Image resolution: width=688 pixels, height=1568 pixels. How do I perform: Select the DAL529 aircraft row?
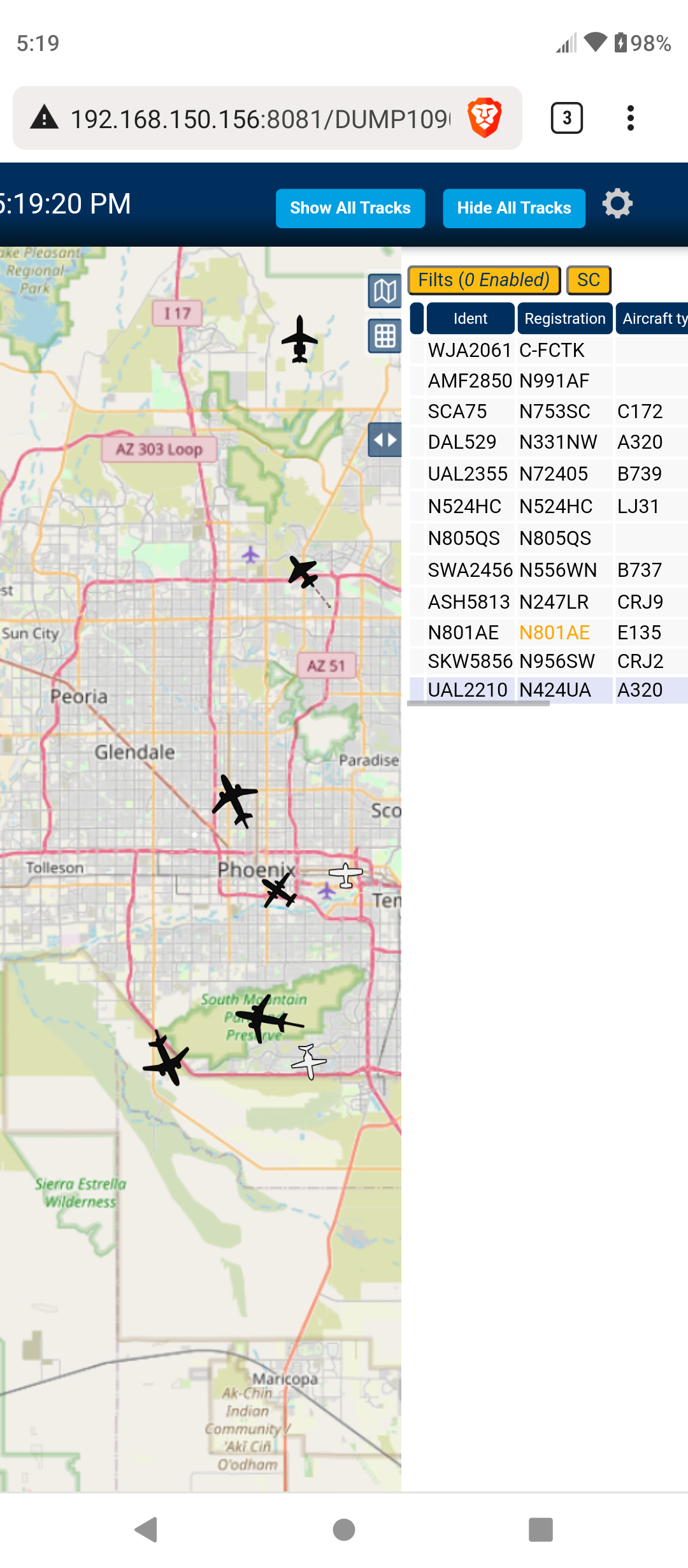tap(548, 442)
